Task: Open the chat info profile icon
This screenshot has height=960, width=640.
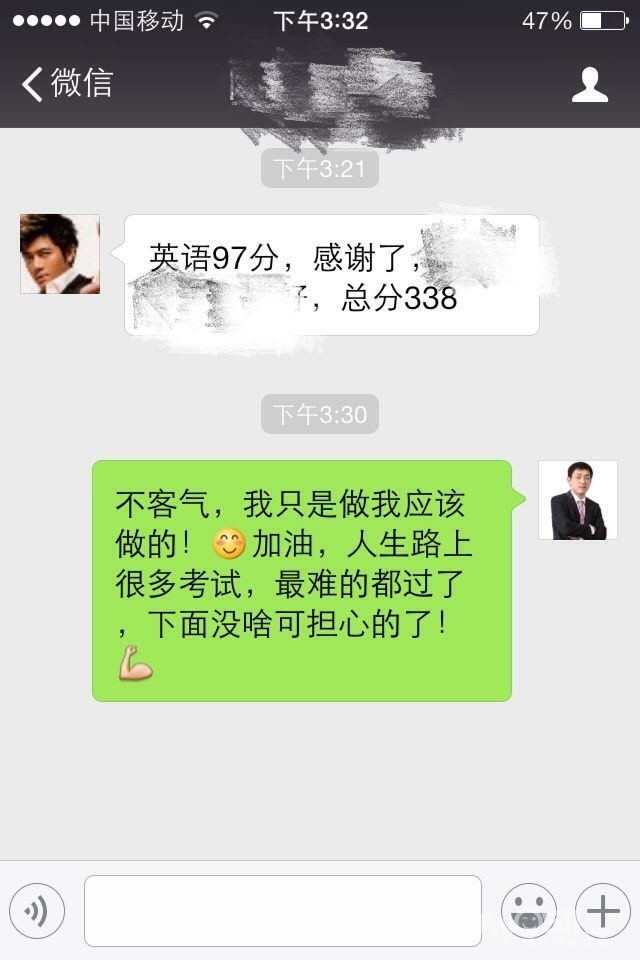Action: click(x=590, y=85)
